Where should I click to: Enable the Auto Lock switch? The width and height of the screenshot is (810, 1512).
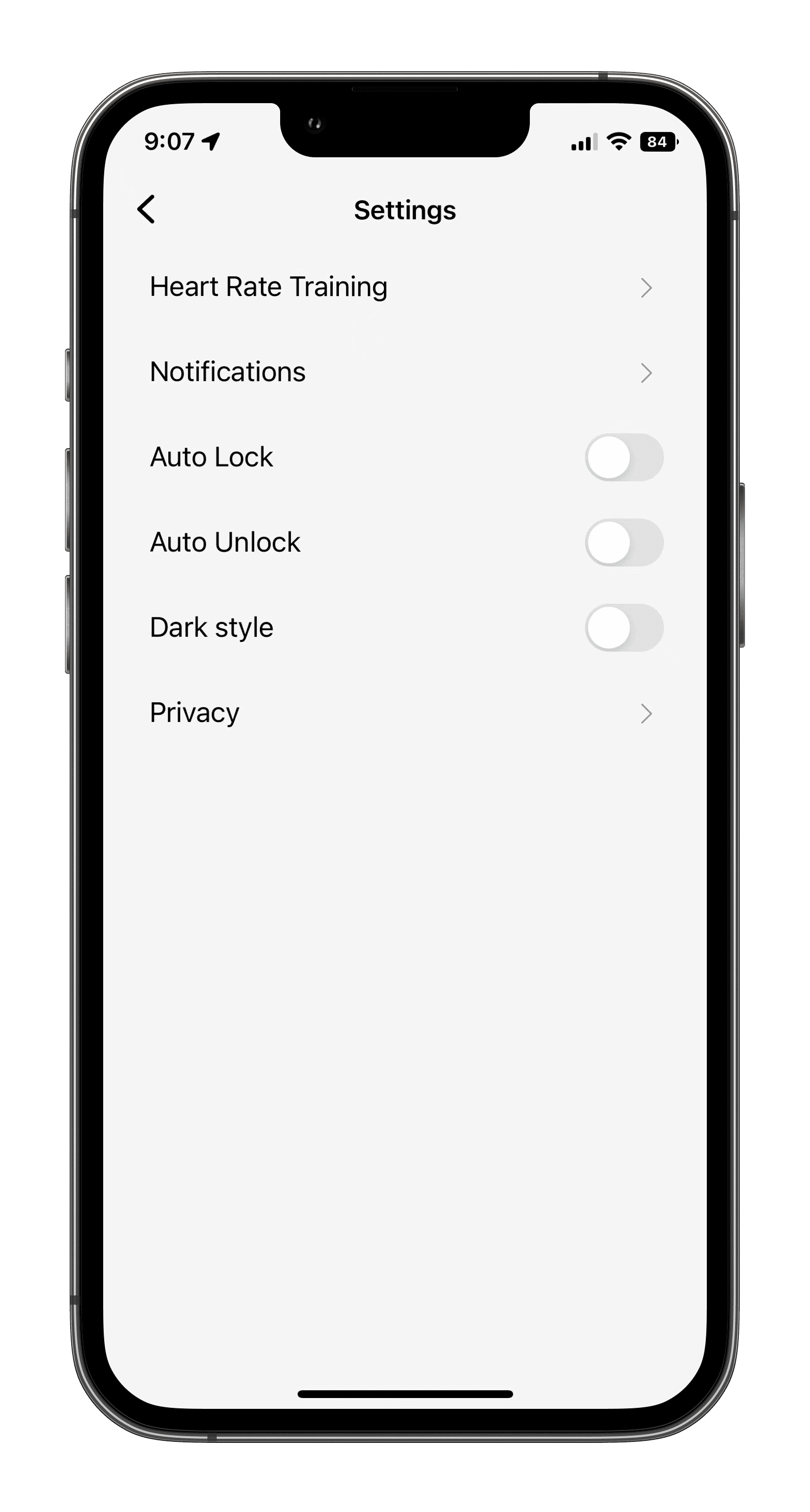[623, 457]
